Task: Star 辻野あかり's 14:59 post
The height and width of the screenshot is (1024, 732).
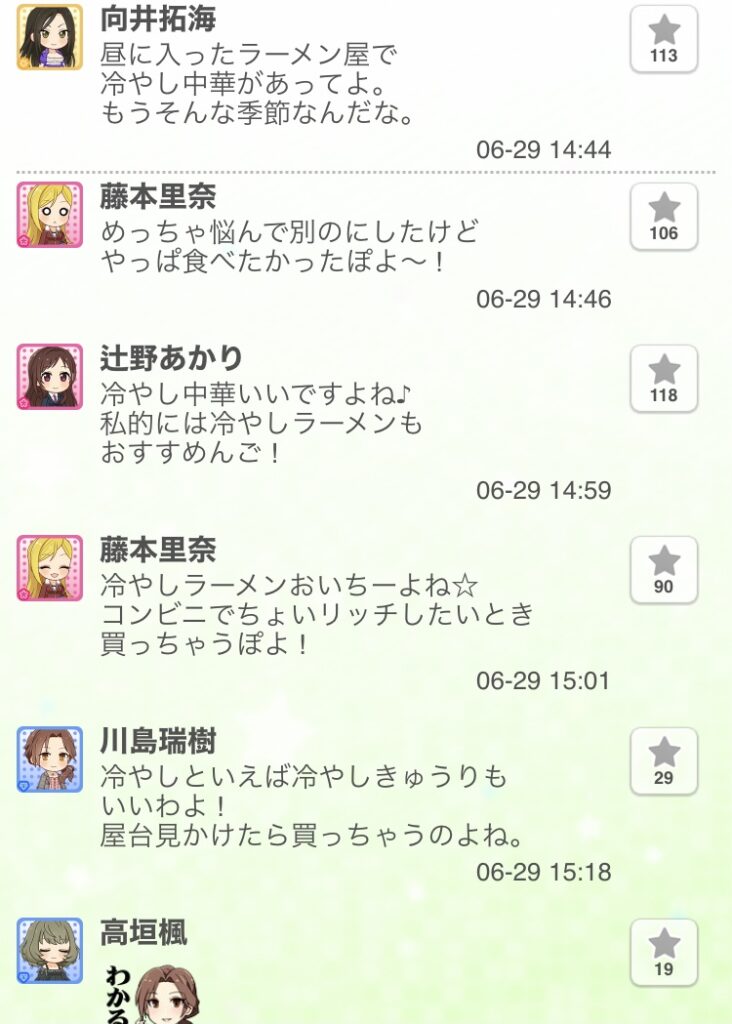Action: [663, 378]
